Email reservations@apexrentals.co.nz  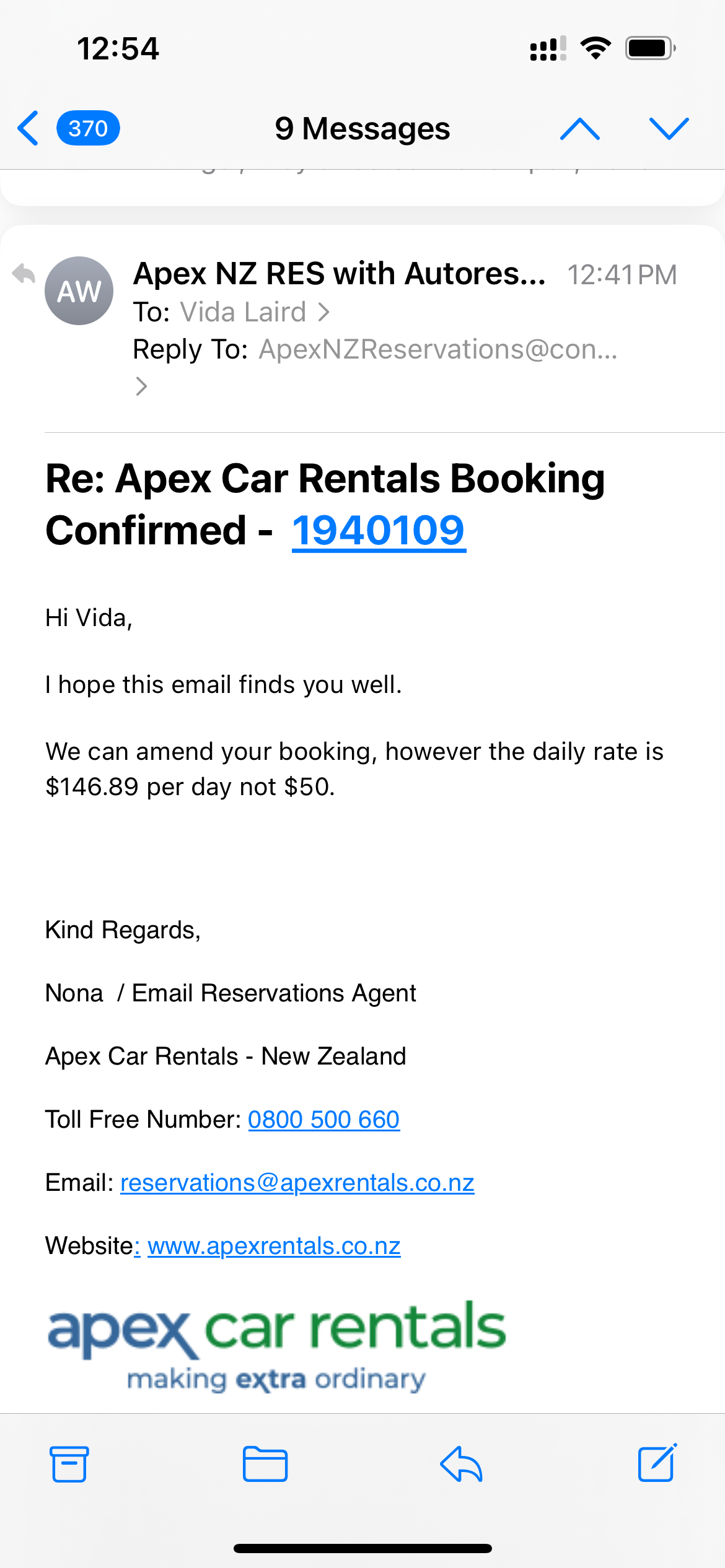[297, 1183]
